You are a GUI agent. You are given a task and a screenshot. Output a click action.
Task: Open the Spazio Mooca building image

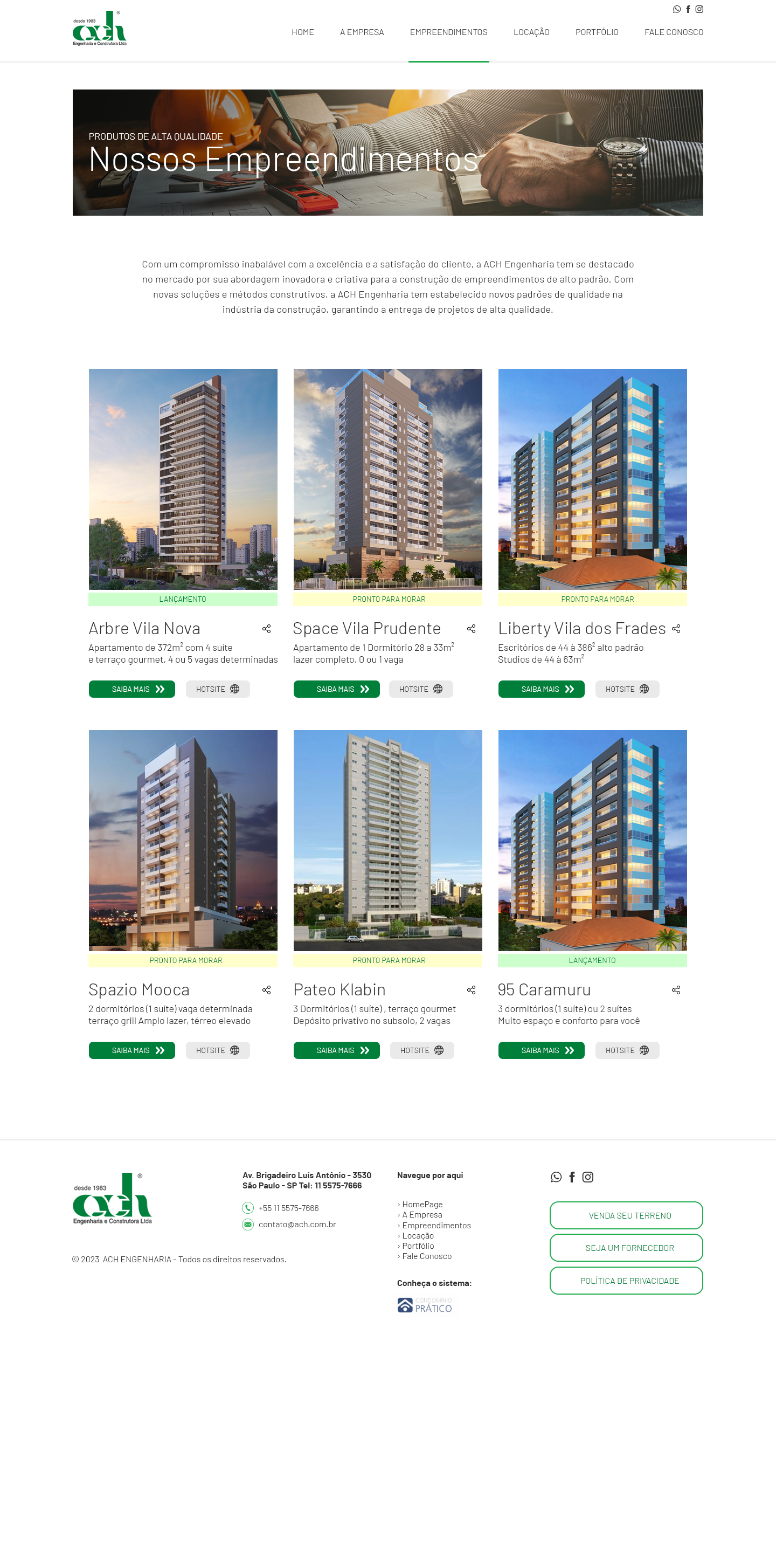coord(183,840)
